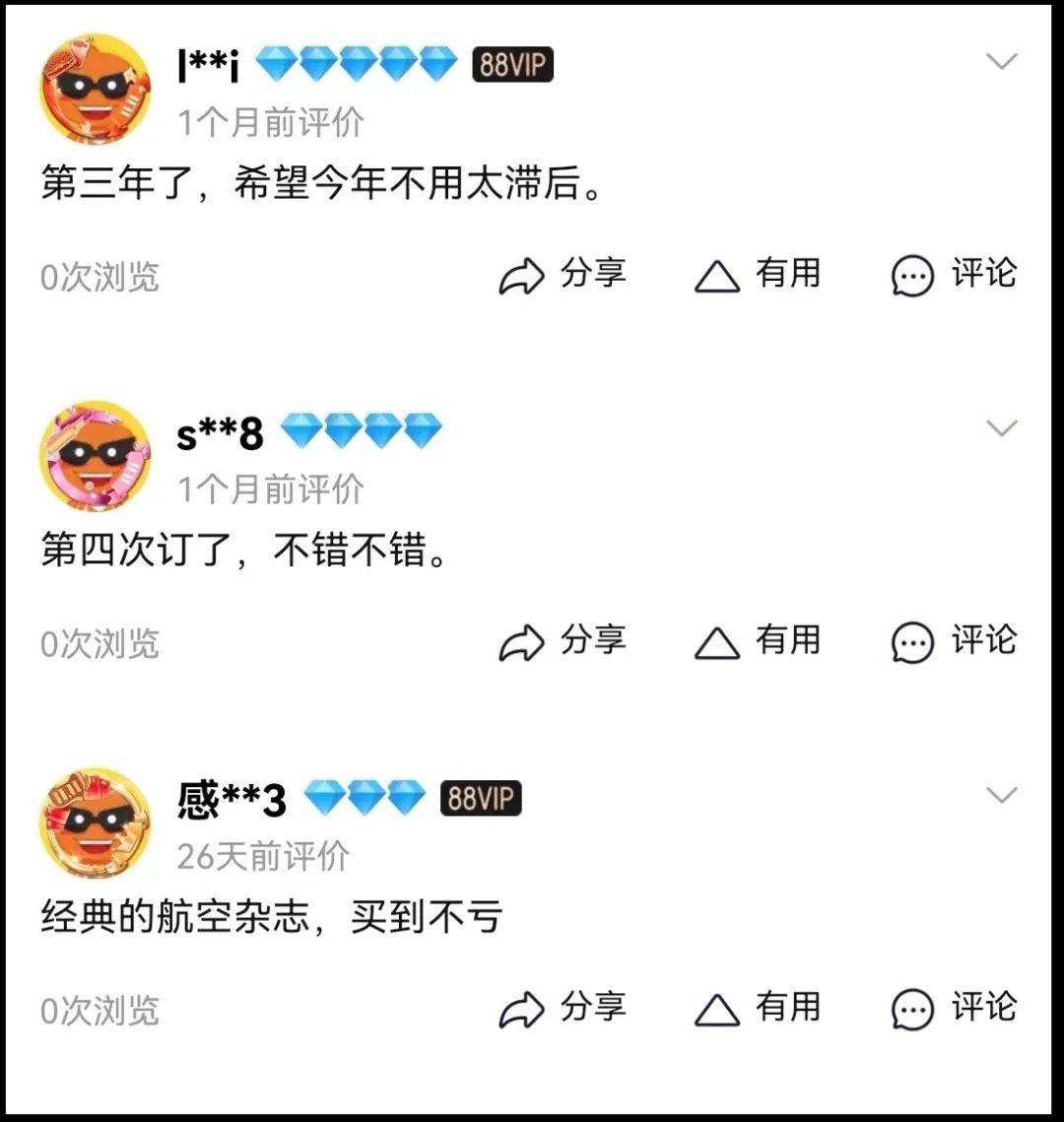1064x1122 pixels.
Task: Open 感**3's profile avatar
Action: 95,823
